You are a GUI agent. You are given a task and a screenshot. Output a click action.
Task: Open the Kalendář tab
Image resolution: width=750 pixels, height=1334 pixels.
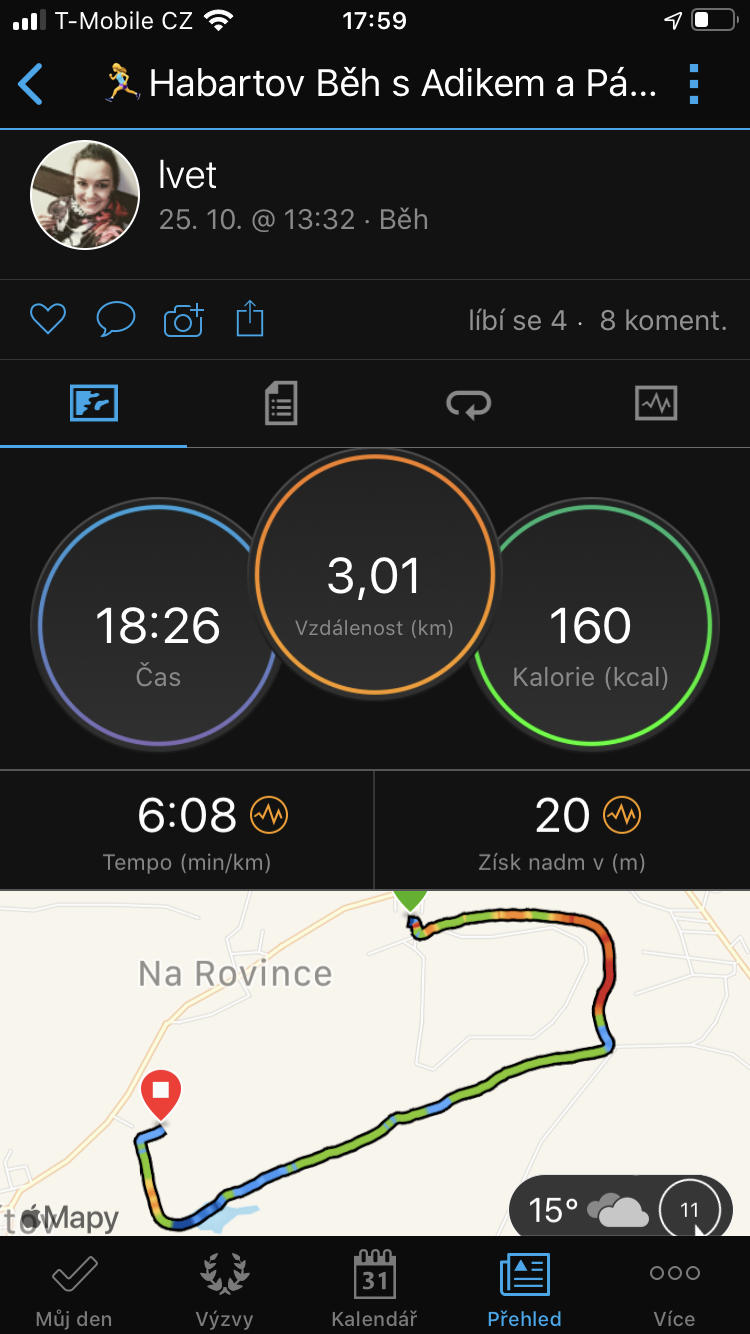pos(374,1290)
